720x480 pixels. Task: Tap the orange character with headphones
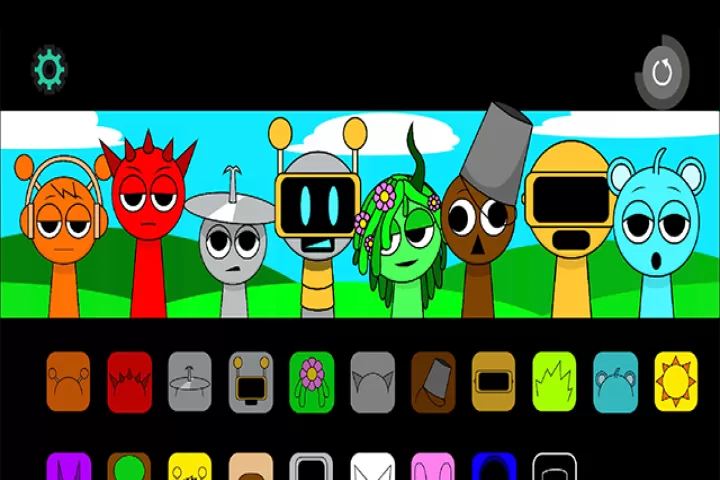66,235
